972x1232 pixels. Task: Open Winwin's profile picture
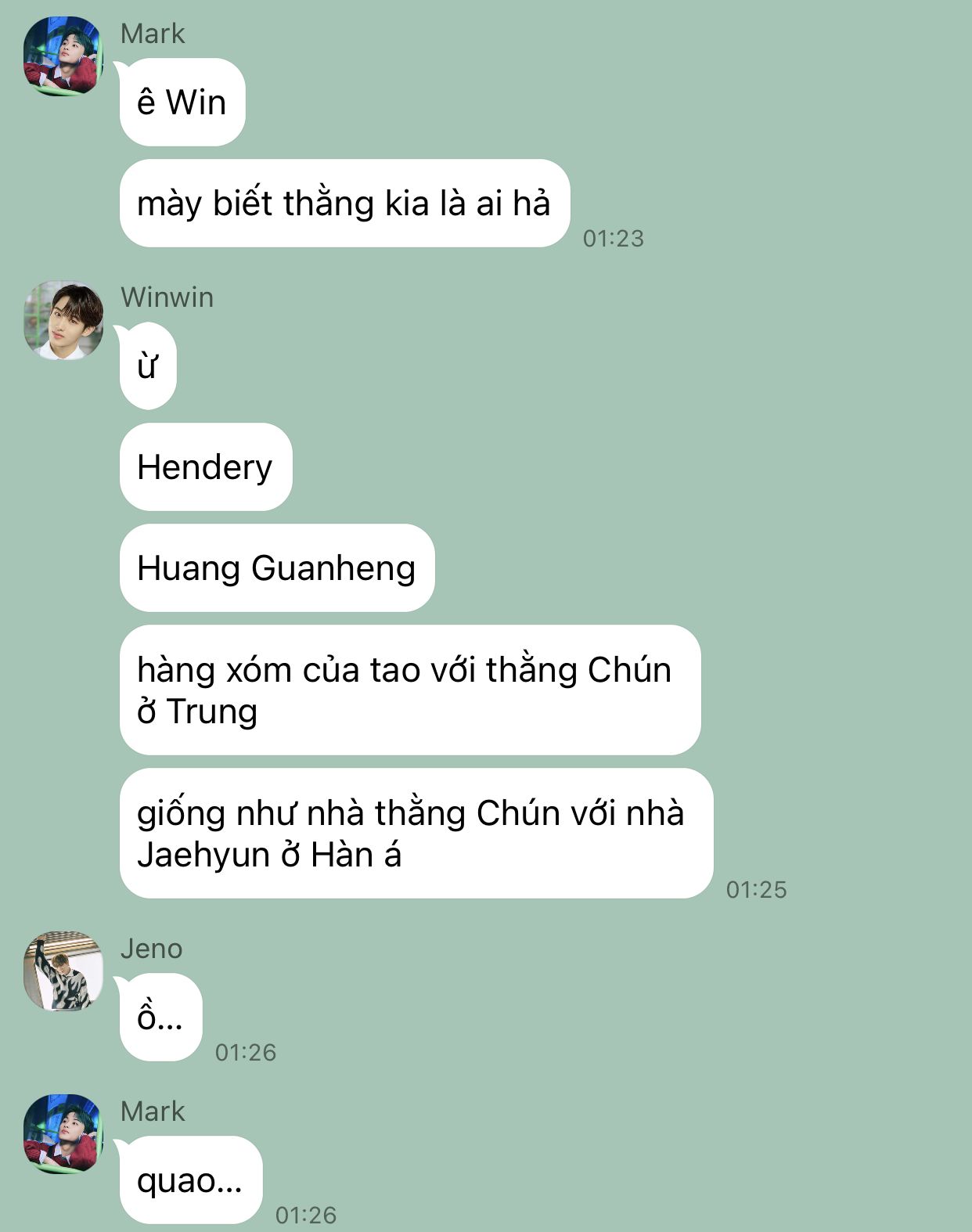point(63,319)
